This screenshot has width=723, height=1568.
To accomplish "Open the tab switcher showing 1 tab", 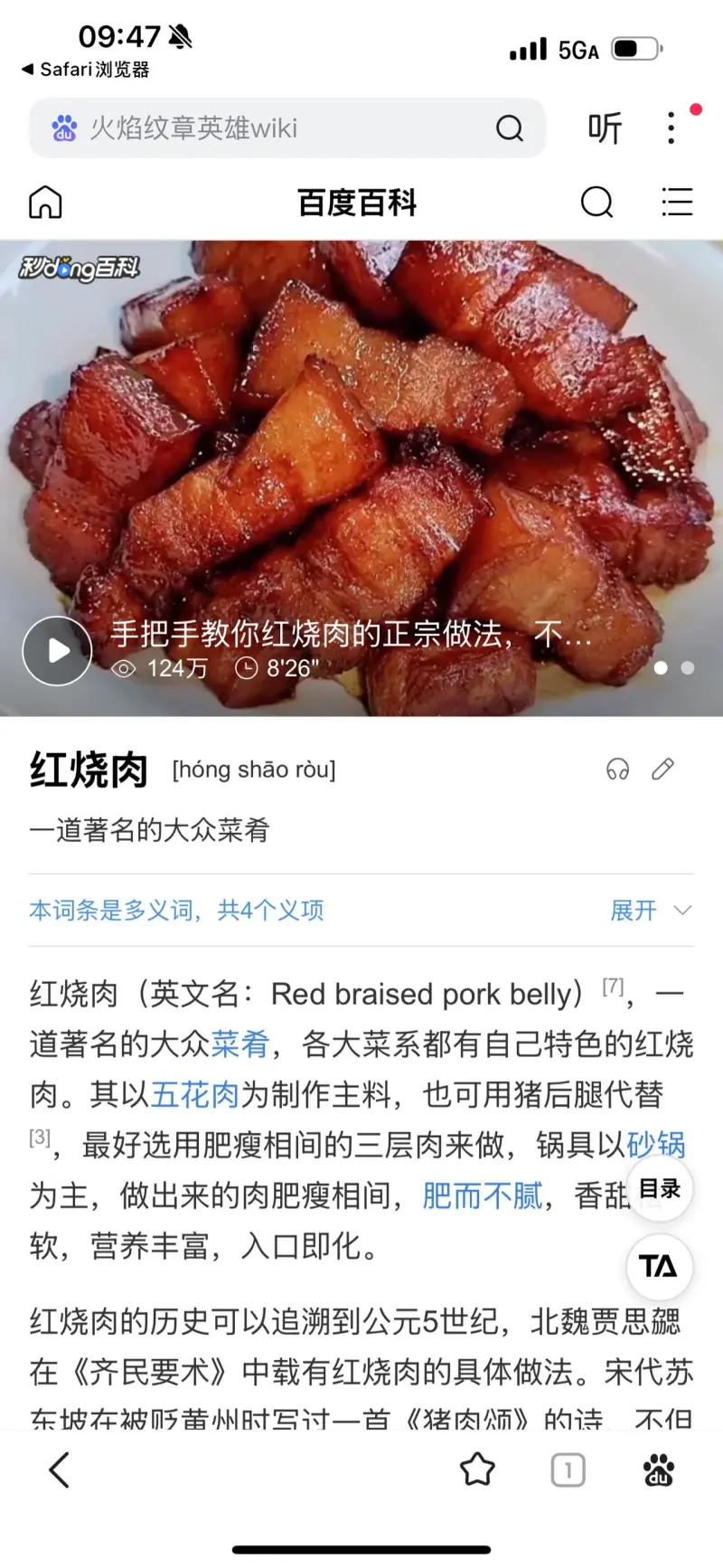I will point(568,1470).
